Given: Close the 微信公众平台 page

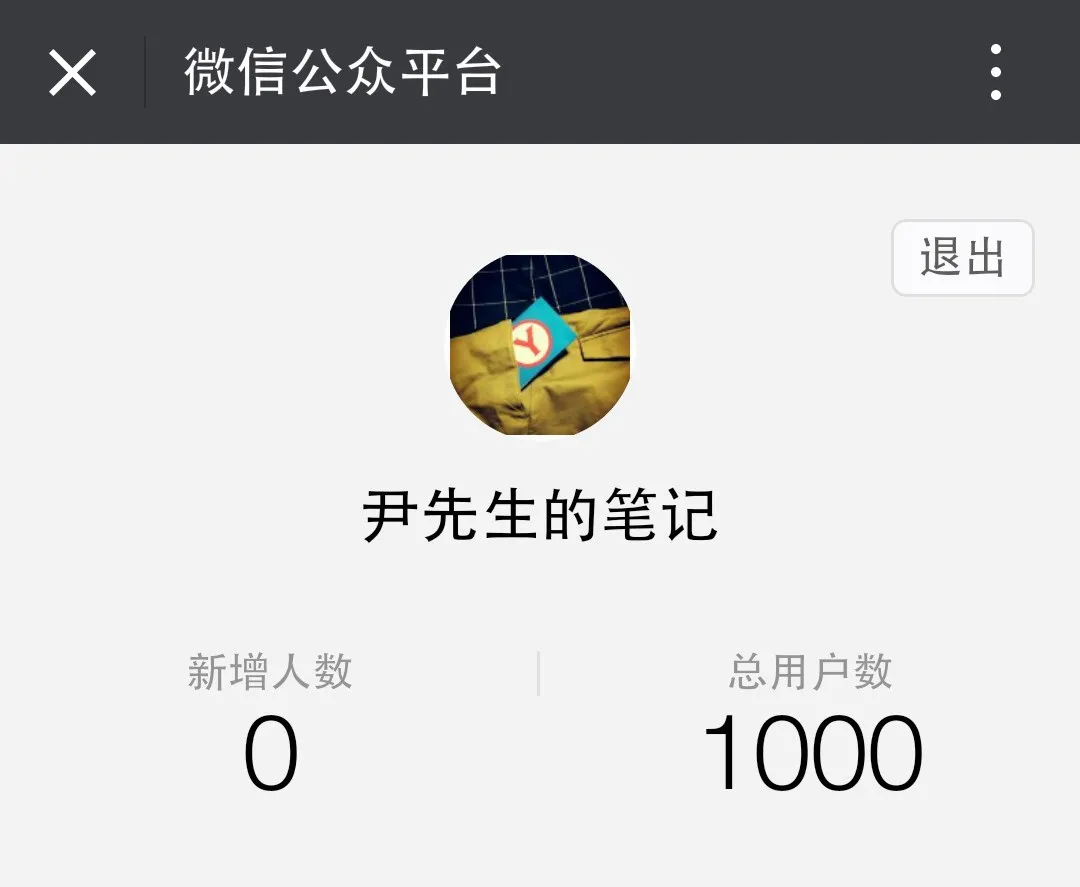Looking at the screenshot, I should [x=73, y=73].
